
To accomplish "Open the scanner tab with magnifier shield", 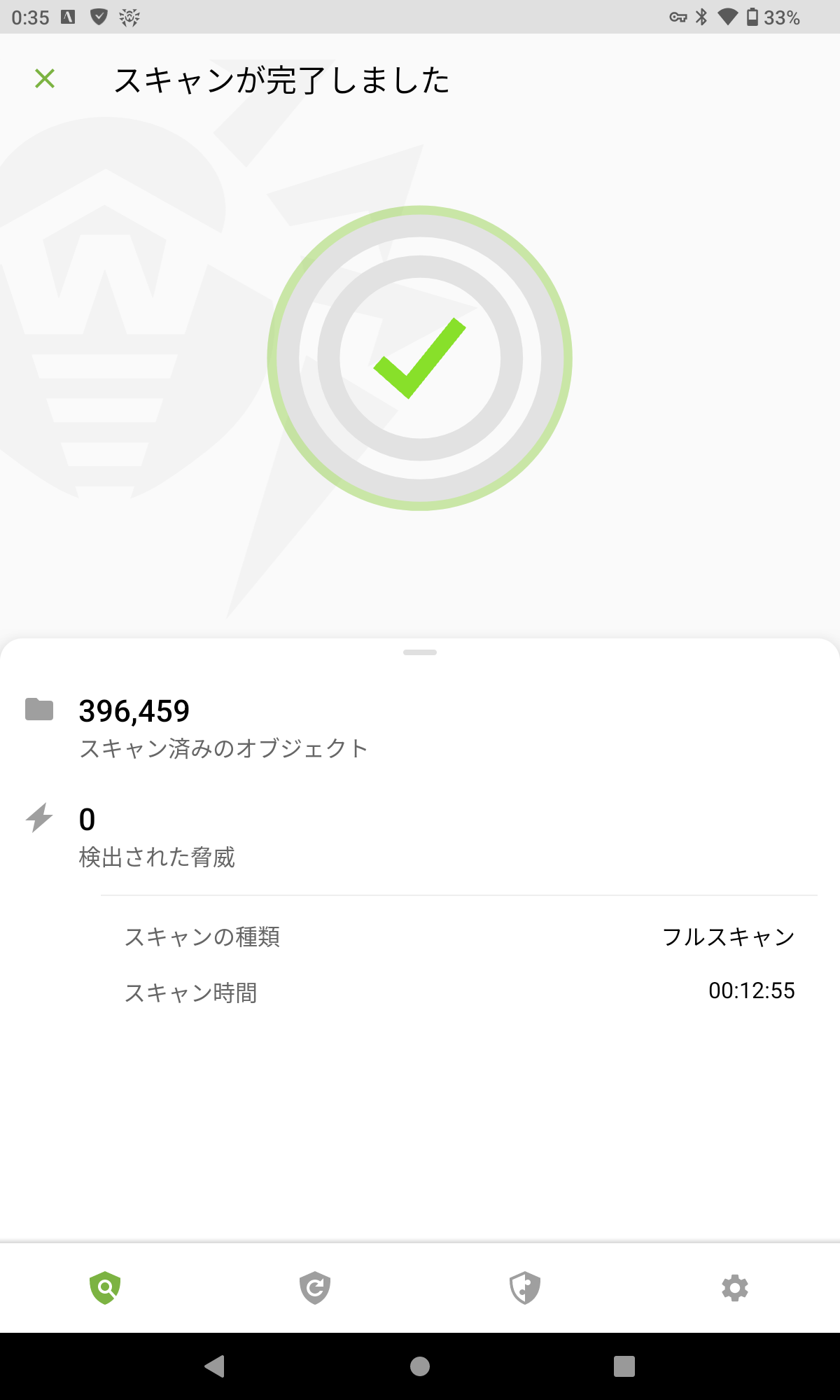I will pyautogui.click(x=105, y=1288).
